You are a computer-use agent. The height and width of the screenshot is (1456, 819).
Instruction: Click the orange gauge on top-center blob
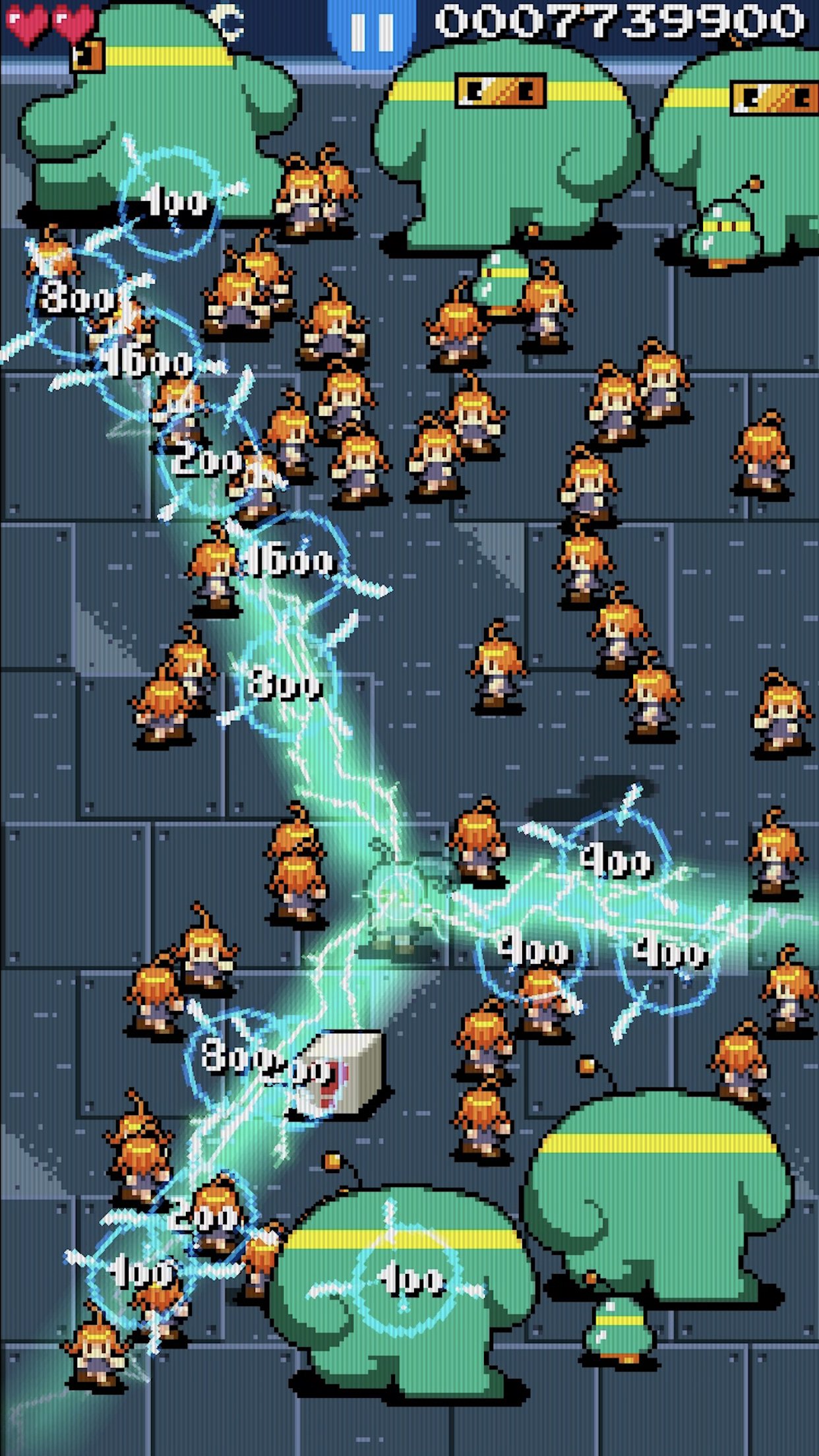(x=501, y=92)
